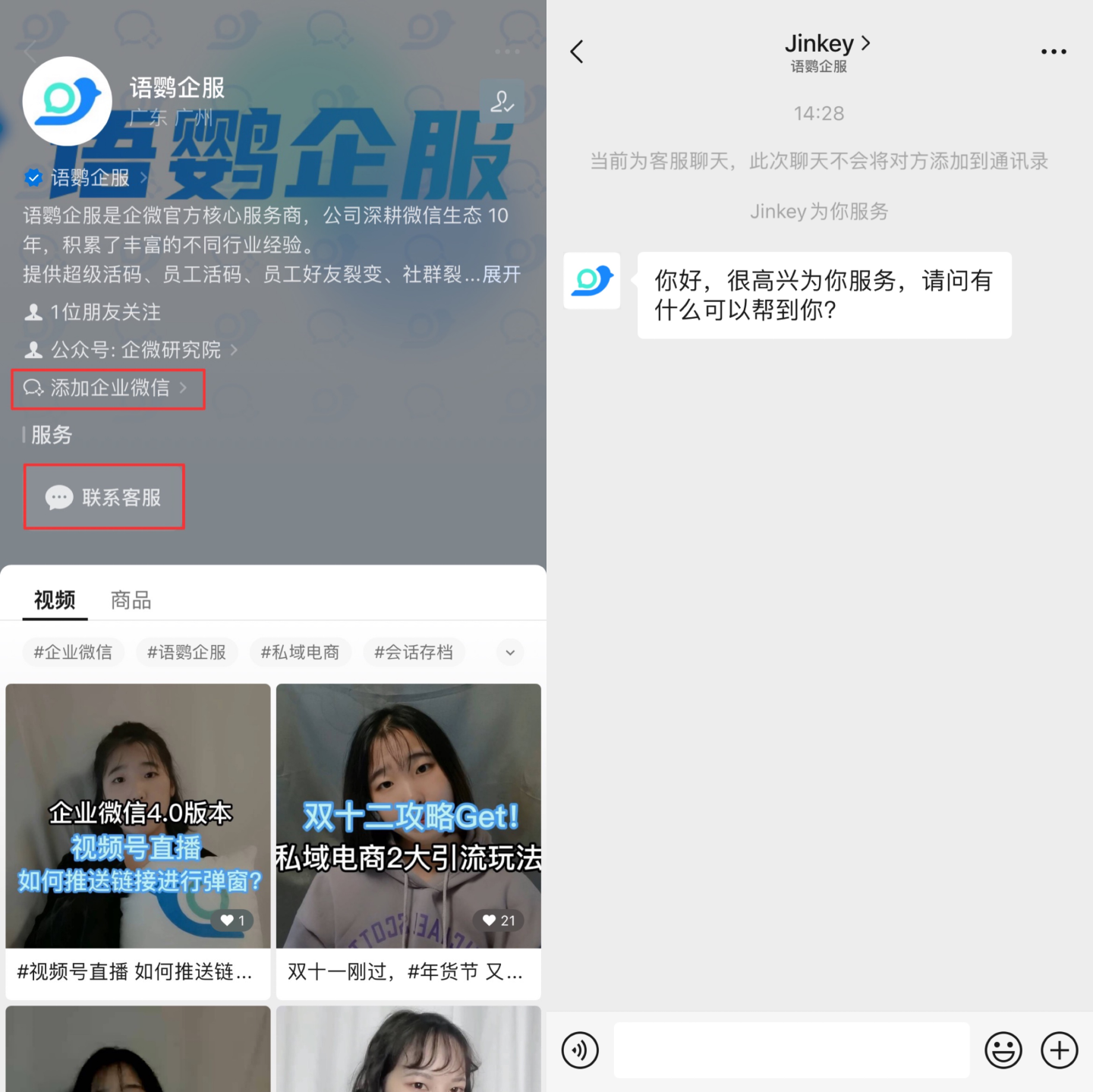Expand the hashtag filter dropdown

(510, 653)
